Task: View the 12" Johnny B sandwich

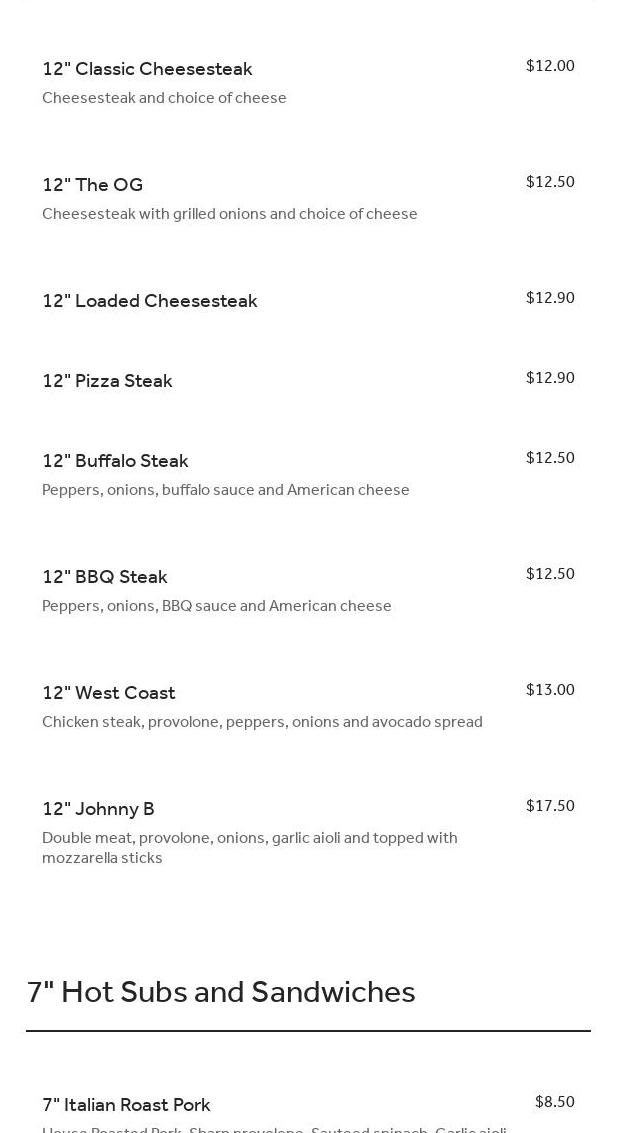Action: [x=98, y=809]
